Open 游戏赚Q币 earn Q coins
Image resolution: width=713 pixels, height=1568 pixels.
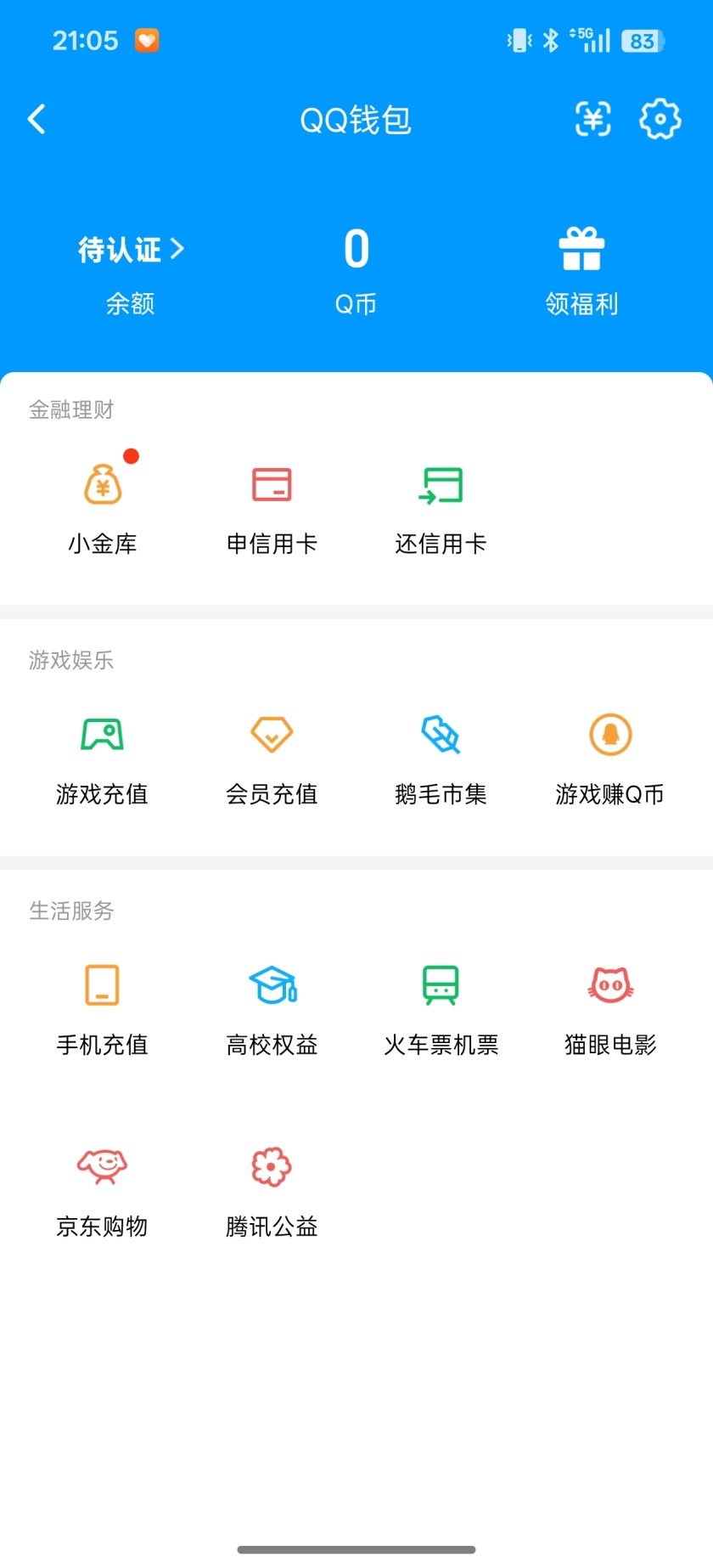[609, 756]
